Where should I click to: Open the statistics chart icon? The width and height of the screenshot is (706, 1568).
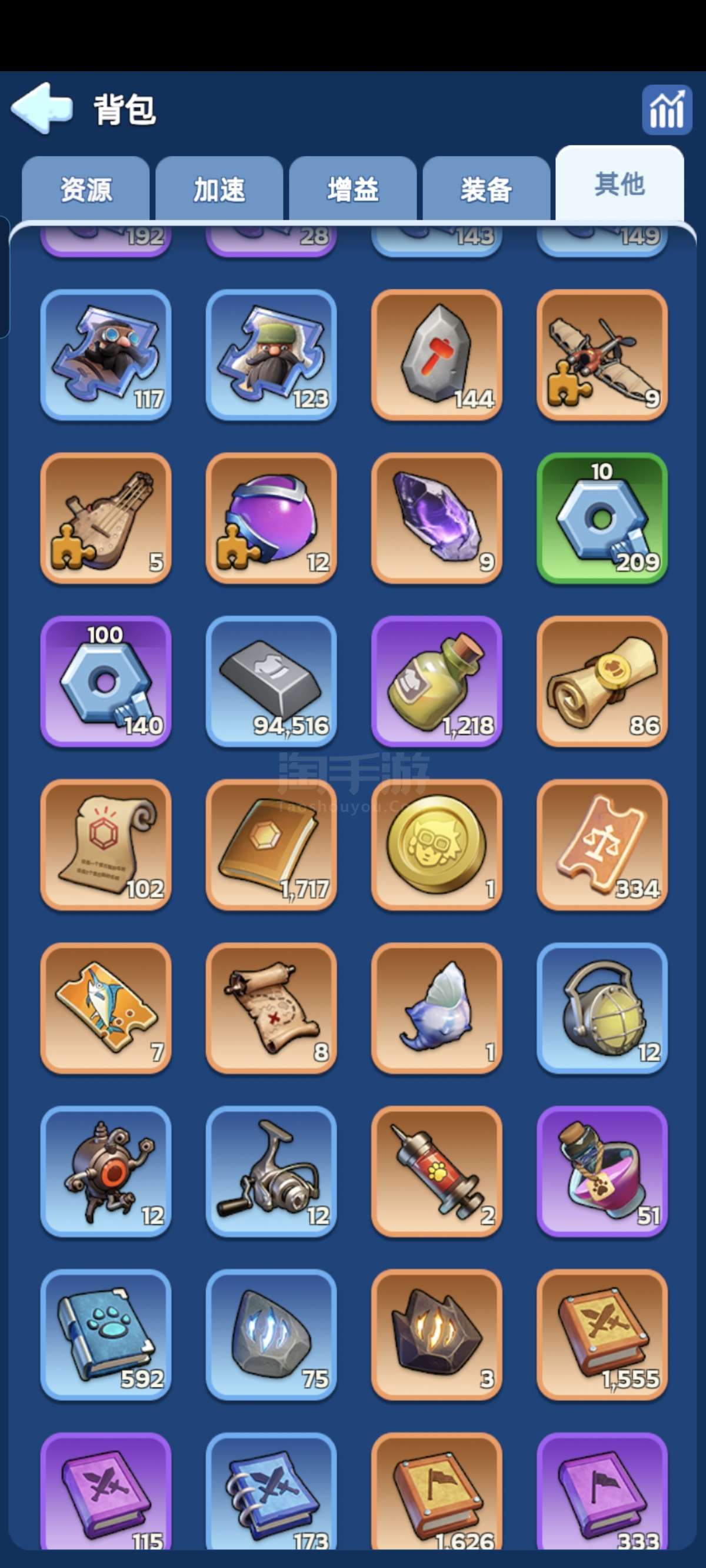pyautogui.click(x=667, y=109)
